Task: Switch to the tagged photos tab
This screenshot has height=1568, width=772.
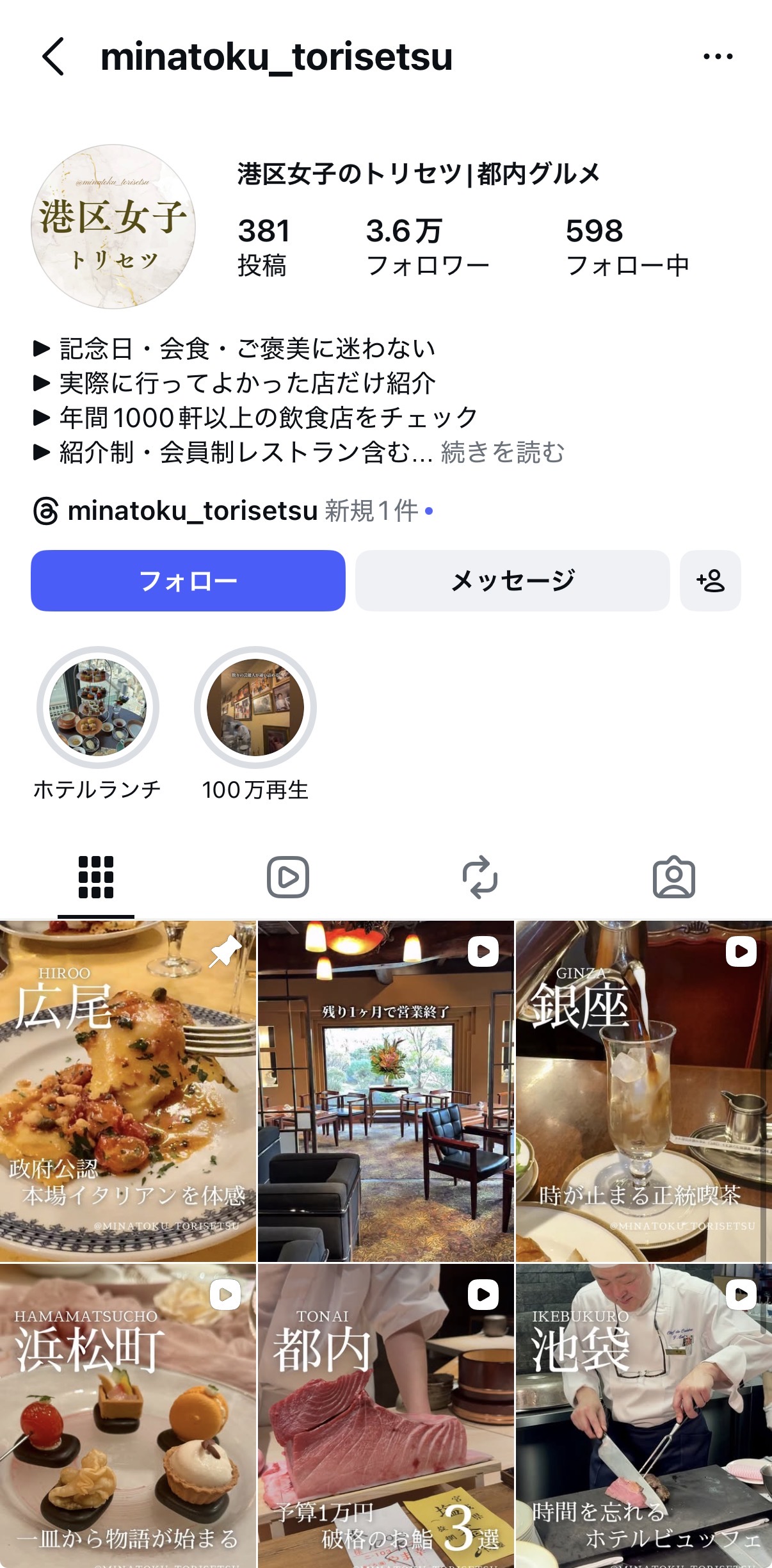Action: pyautogui.click(x=673, y=877)
